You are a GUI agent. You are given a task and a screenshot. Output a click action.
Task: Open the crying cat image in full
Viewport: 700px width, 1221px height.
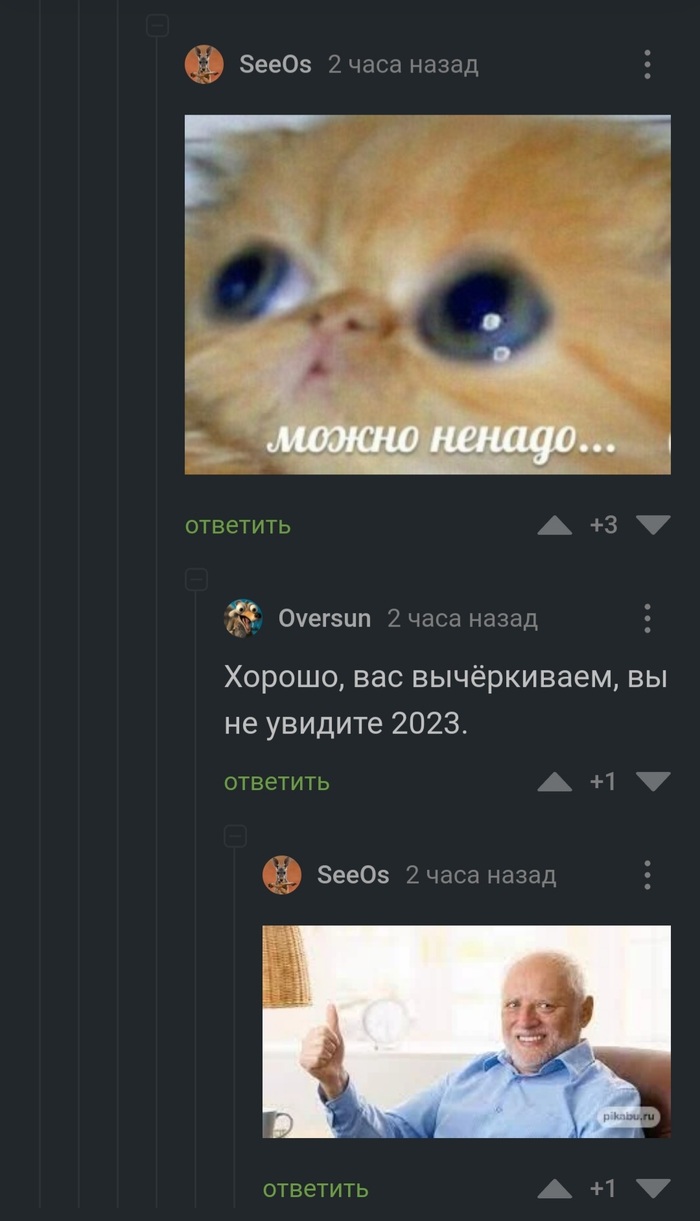point(427,294)
